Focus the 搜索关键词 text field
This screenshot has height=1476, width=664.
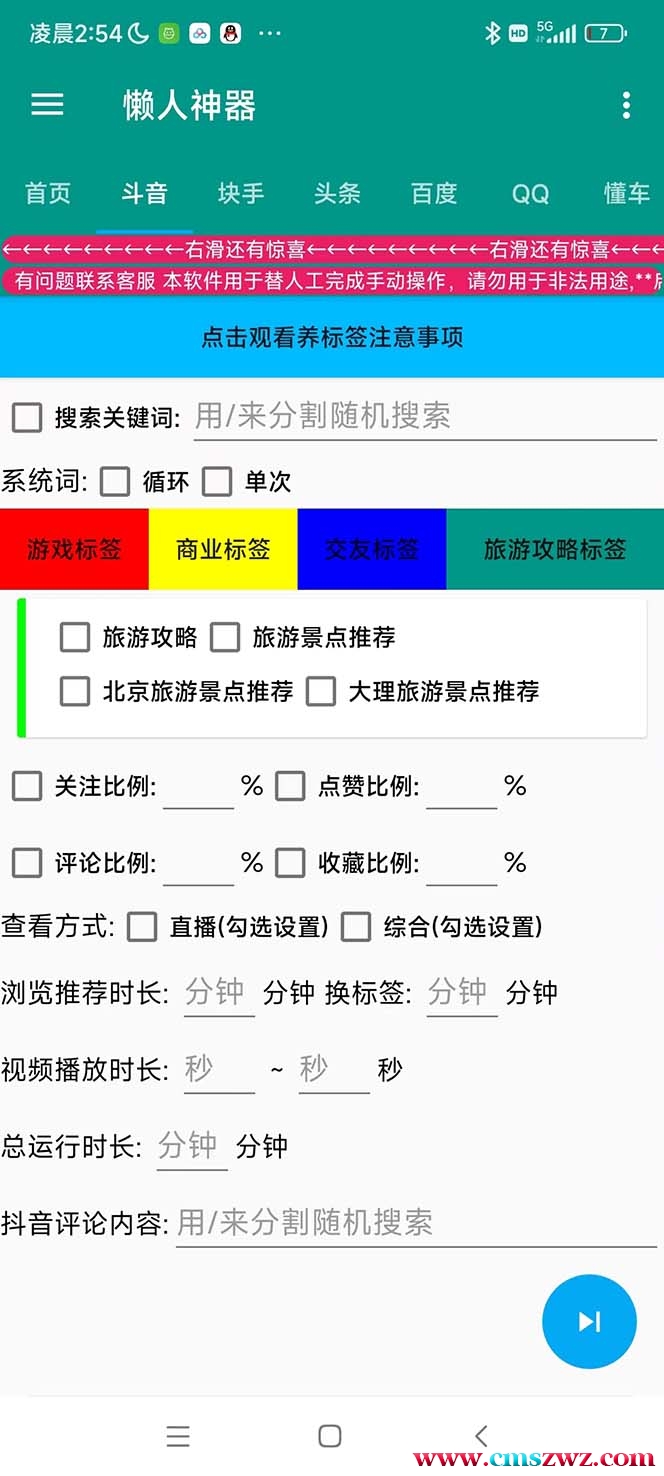click(424, 417)
